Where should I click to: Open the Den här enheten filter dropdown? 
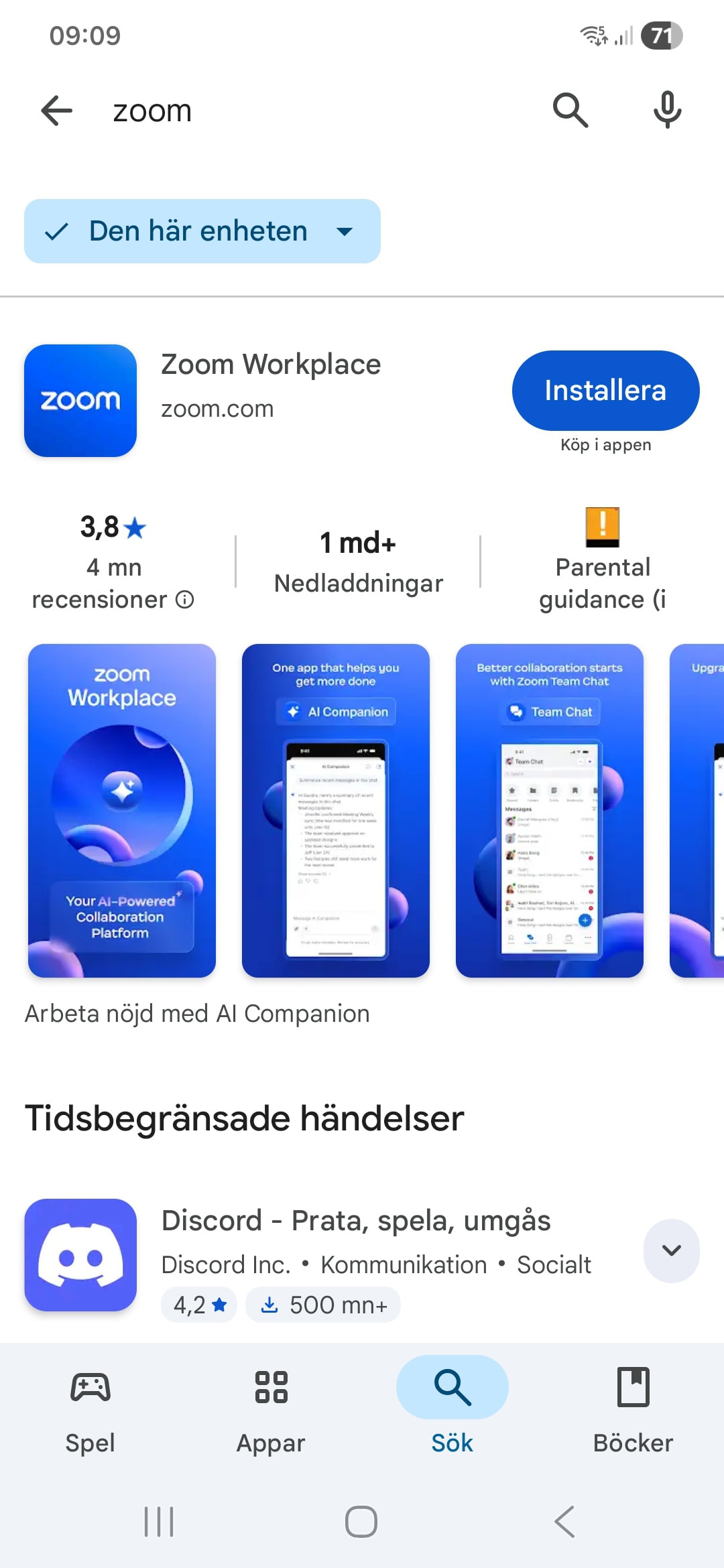click(x=202, y=231)
